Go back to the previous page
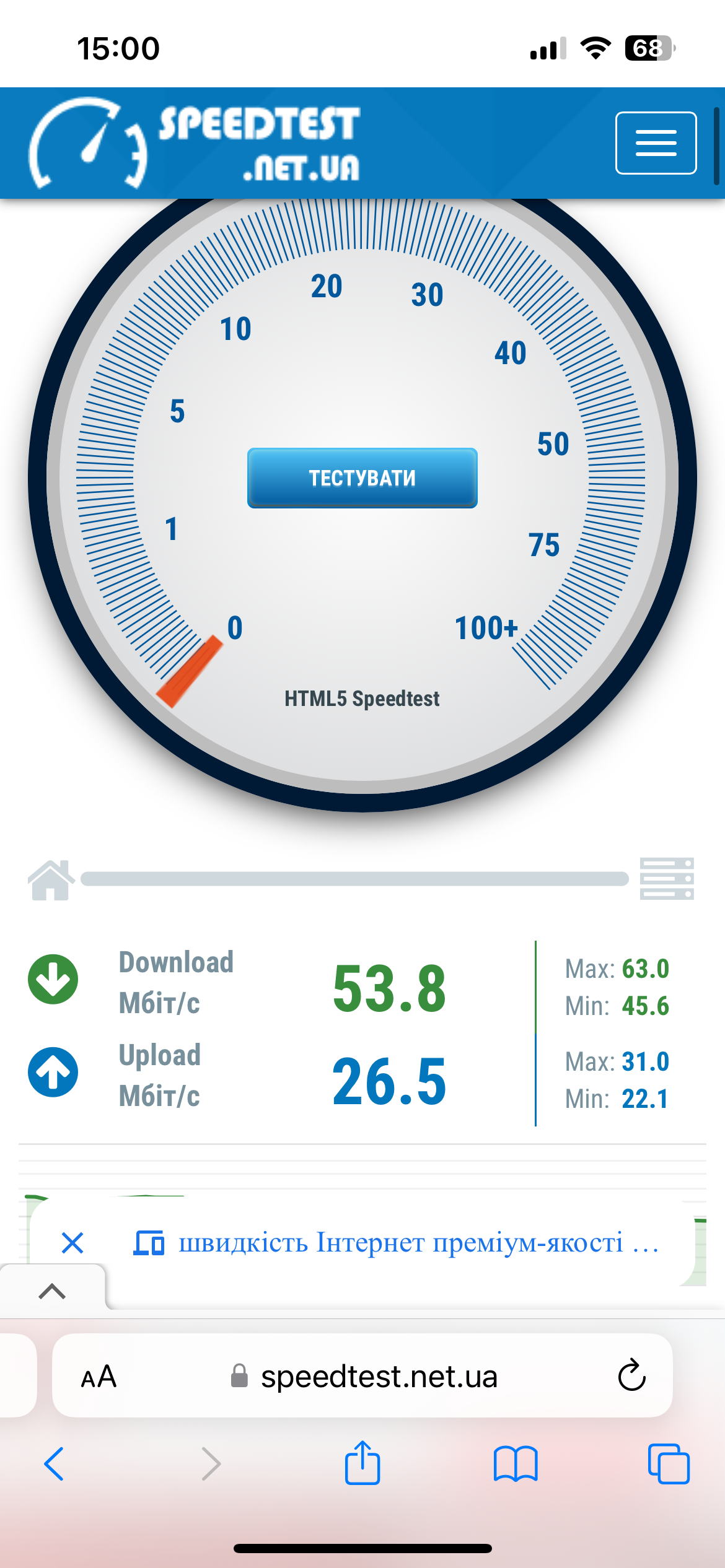This screenshot has height=1568, width=725. [x=55, y=1464]
